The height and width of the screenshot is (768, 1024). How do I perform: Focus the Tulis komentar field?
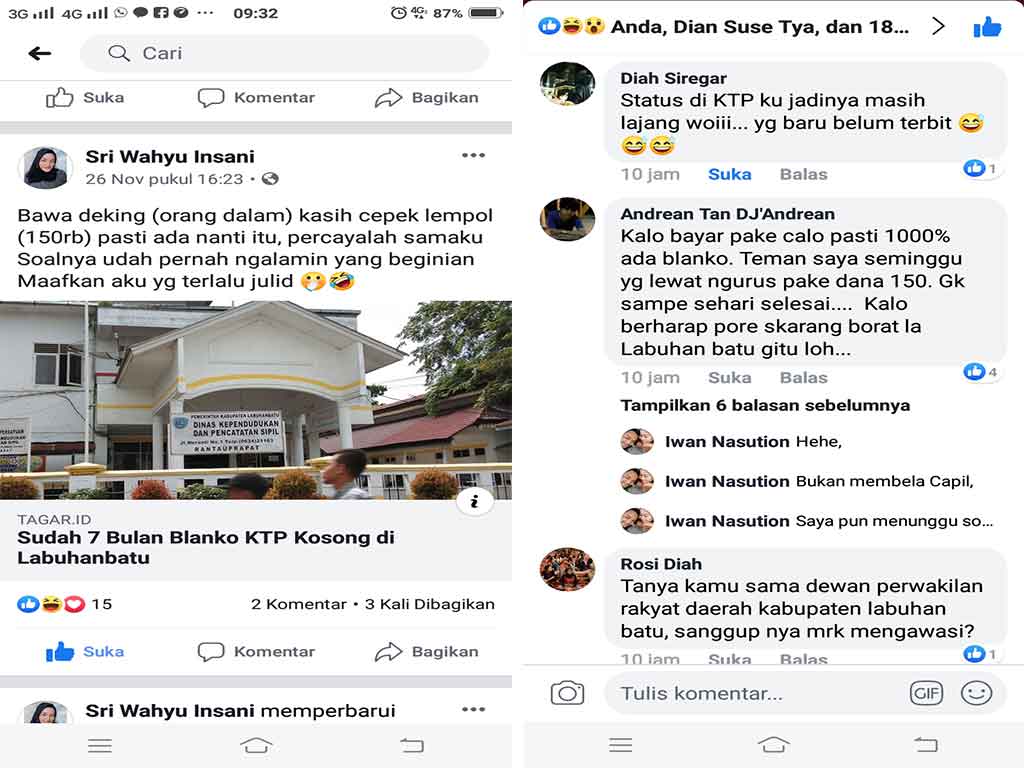pos(750,693)
